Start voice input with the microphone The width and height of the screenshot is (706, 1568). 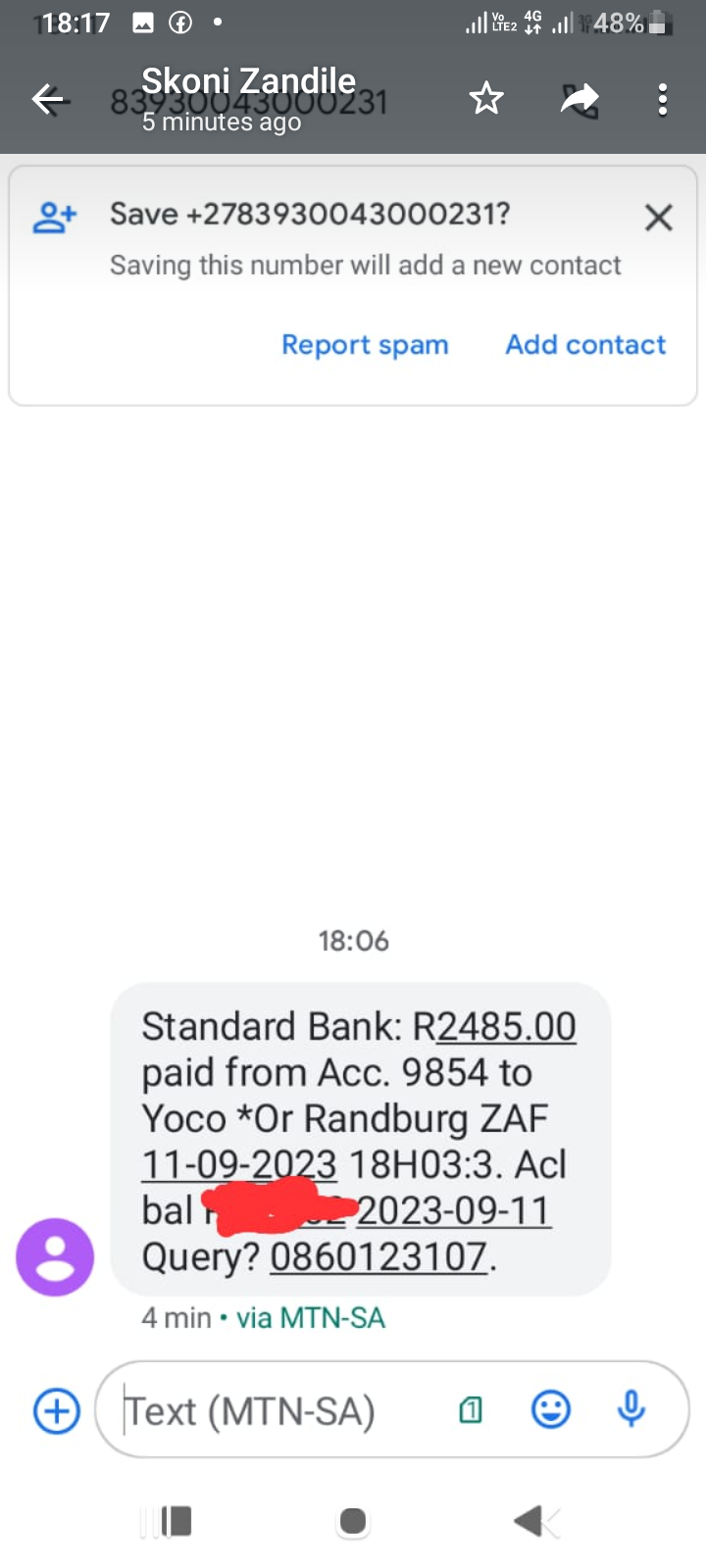[x=631, y=1409]
